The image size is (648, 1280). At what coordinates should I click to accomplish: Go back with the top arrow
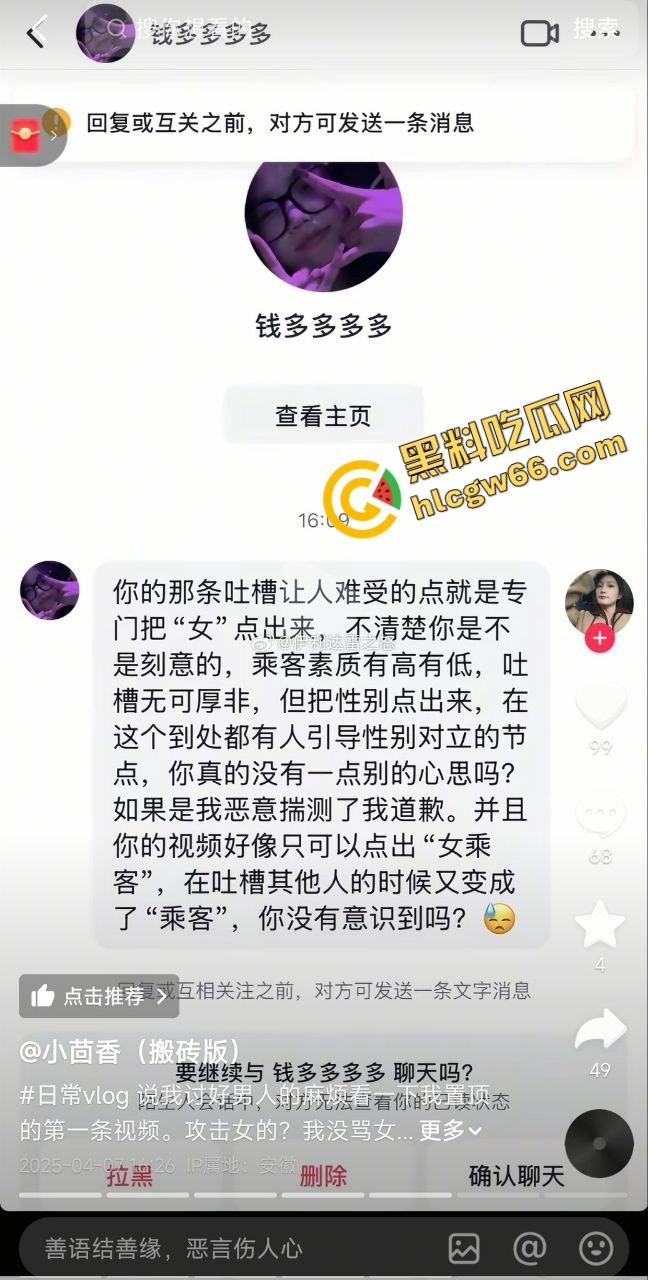[x=36, y=33]
